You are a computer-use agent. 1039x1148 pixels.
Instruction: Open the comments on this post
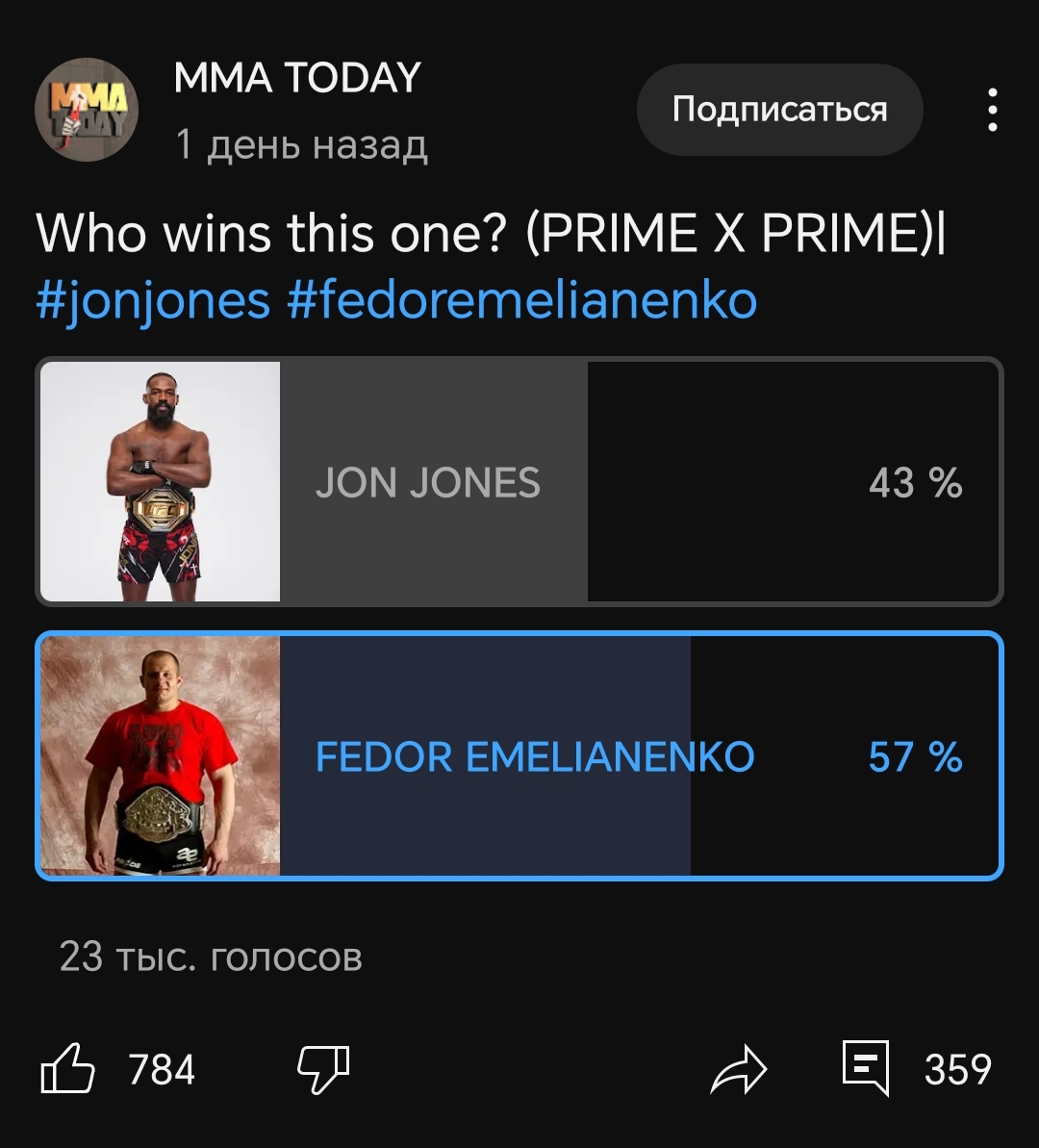pos(866,1069)
